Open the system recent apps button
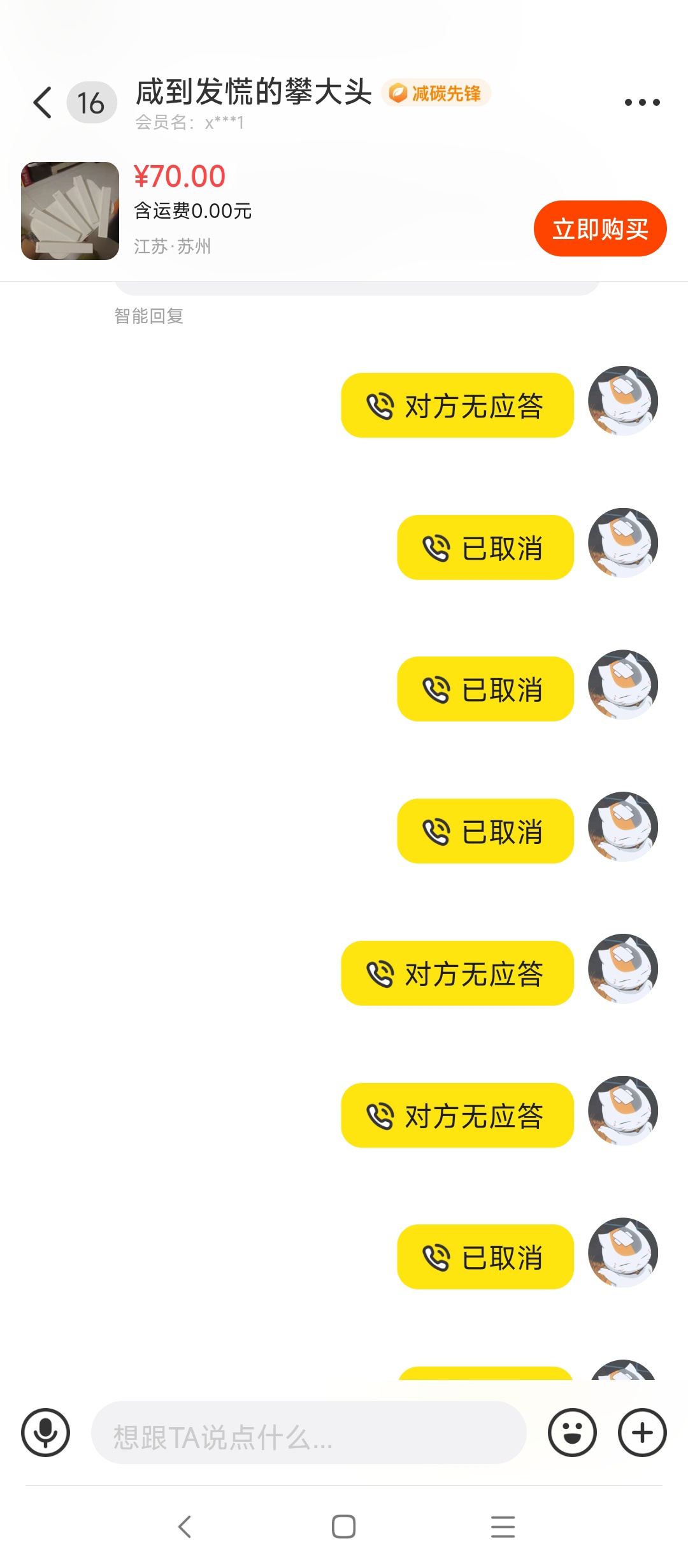Image resolution: width=688 pixels, height=1568 pixels. [x=503, y=1527]
